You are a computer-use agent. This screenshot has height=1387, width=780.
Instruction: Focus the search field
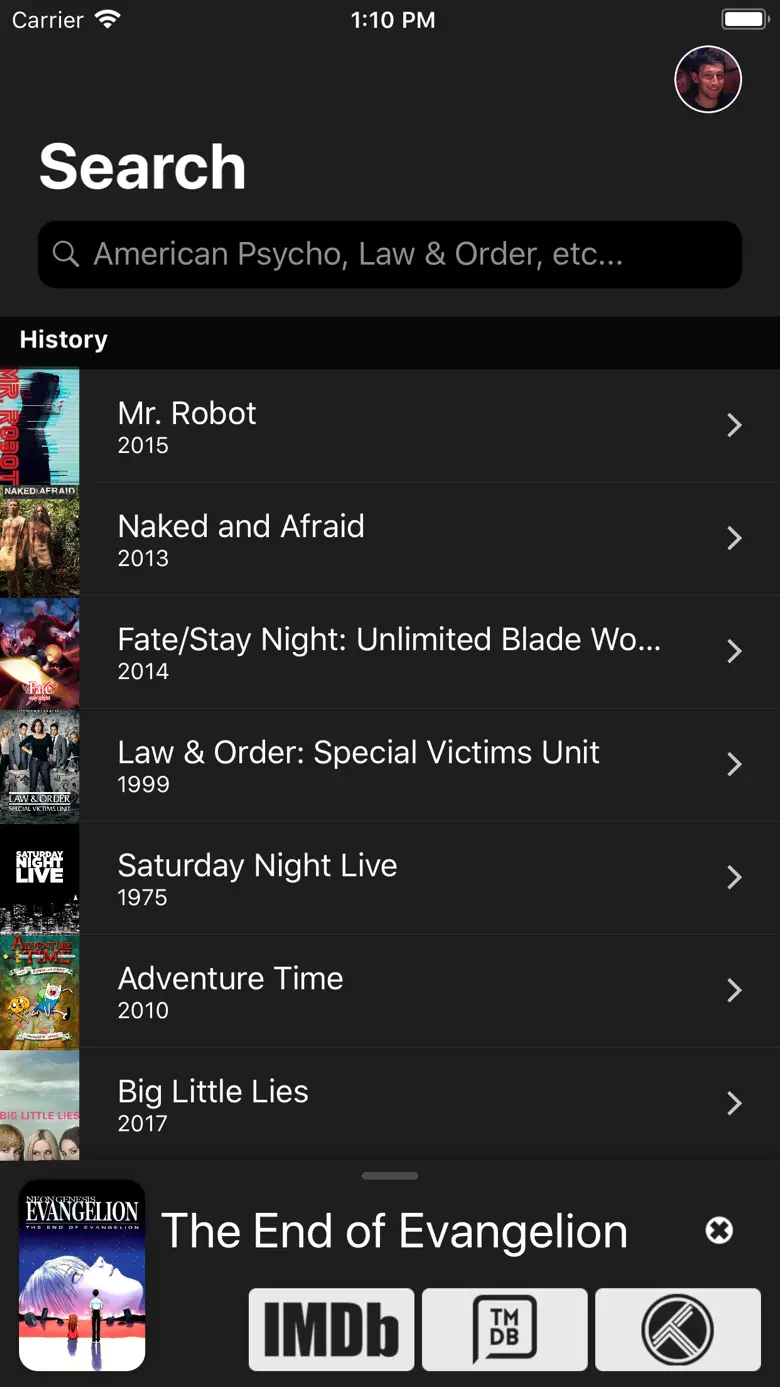(390, 254)
